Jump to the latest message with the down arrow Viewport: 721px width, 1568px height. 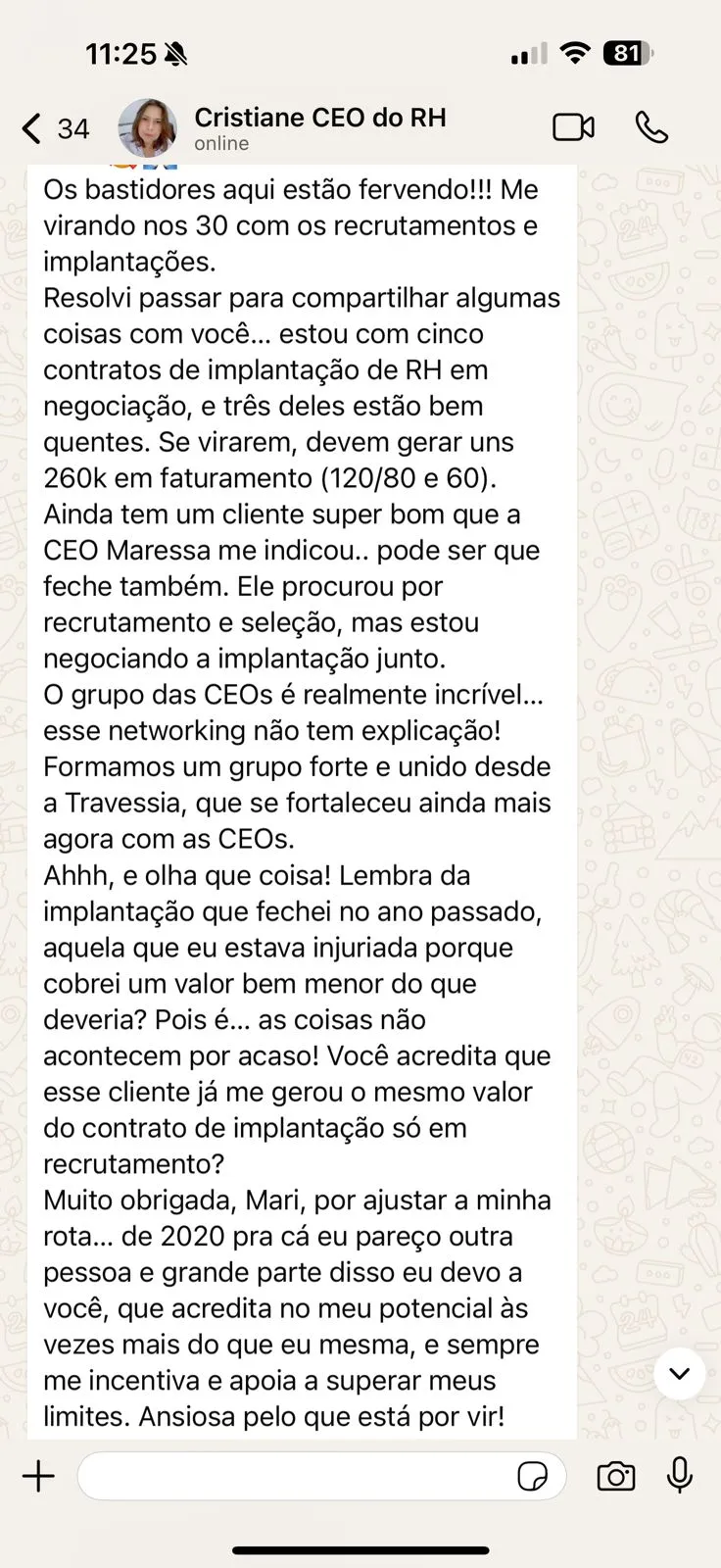[679, 1373]
